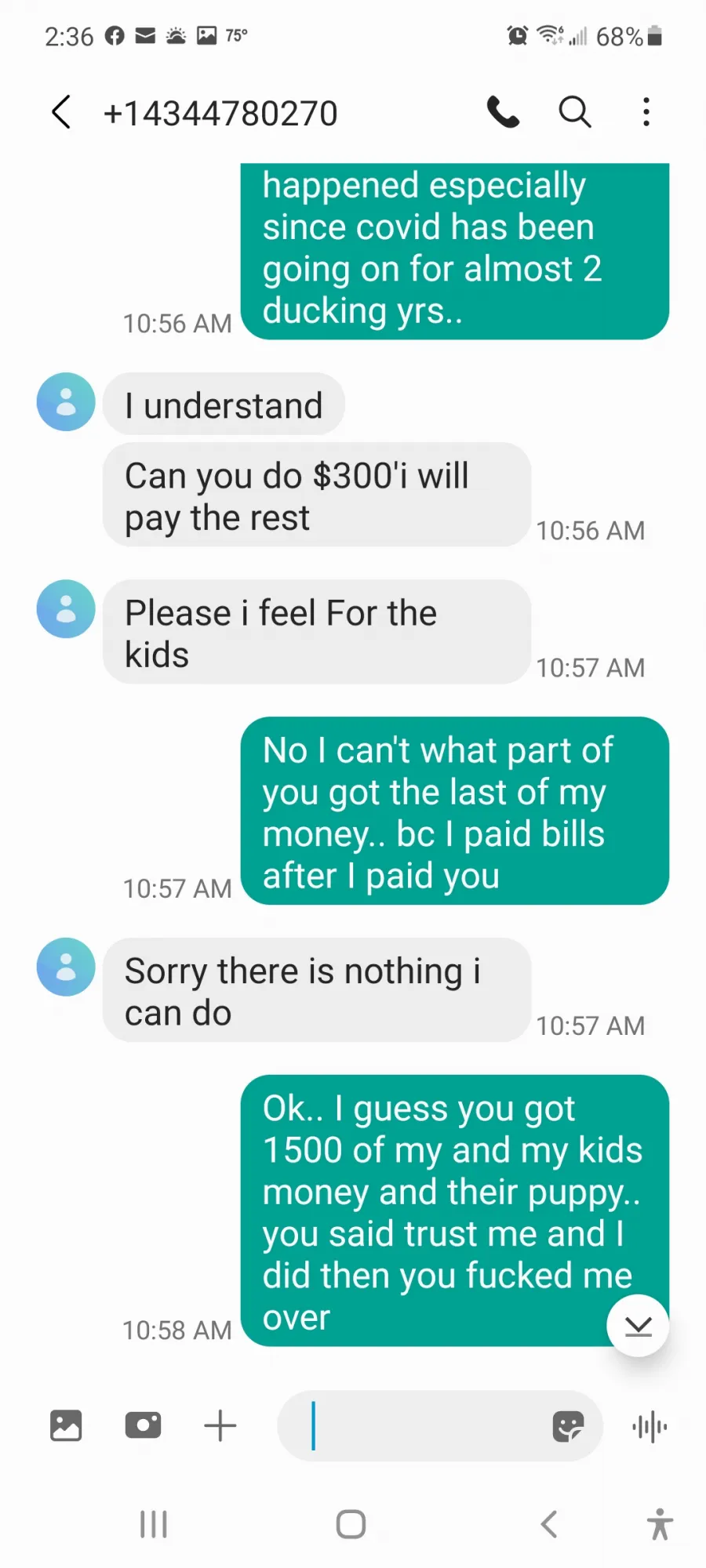Jump to latest message with down arrow
The width and height of the screenshot is (706, 1568).
(639, 1326)
